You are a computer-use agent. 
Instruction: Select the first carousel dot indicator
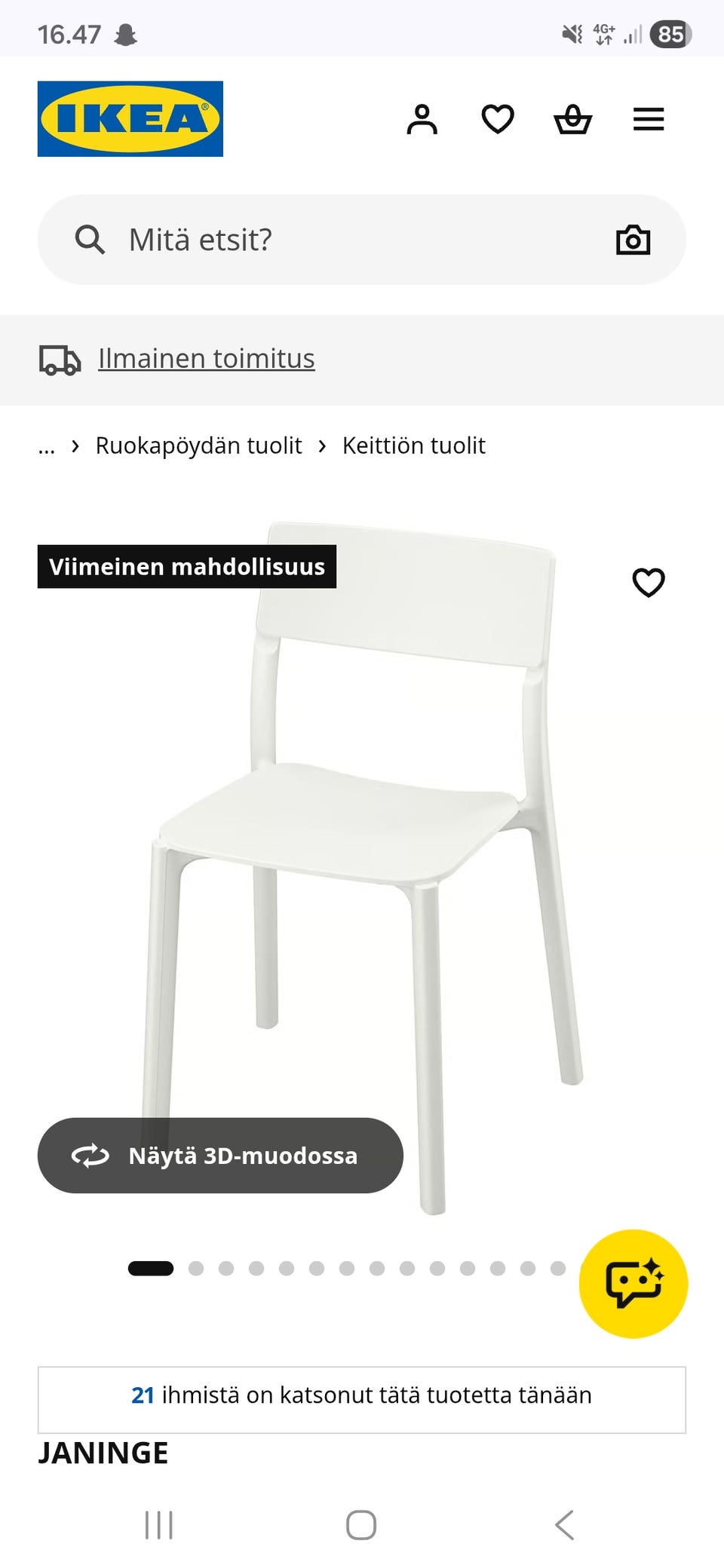pyautogui.click(x=151, y=1267)
